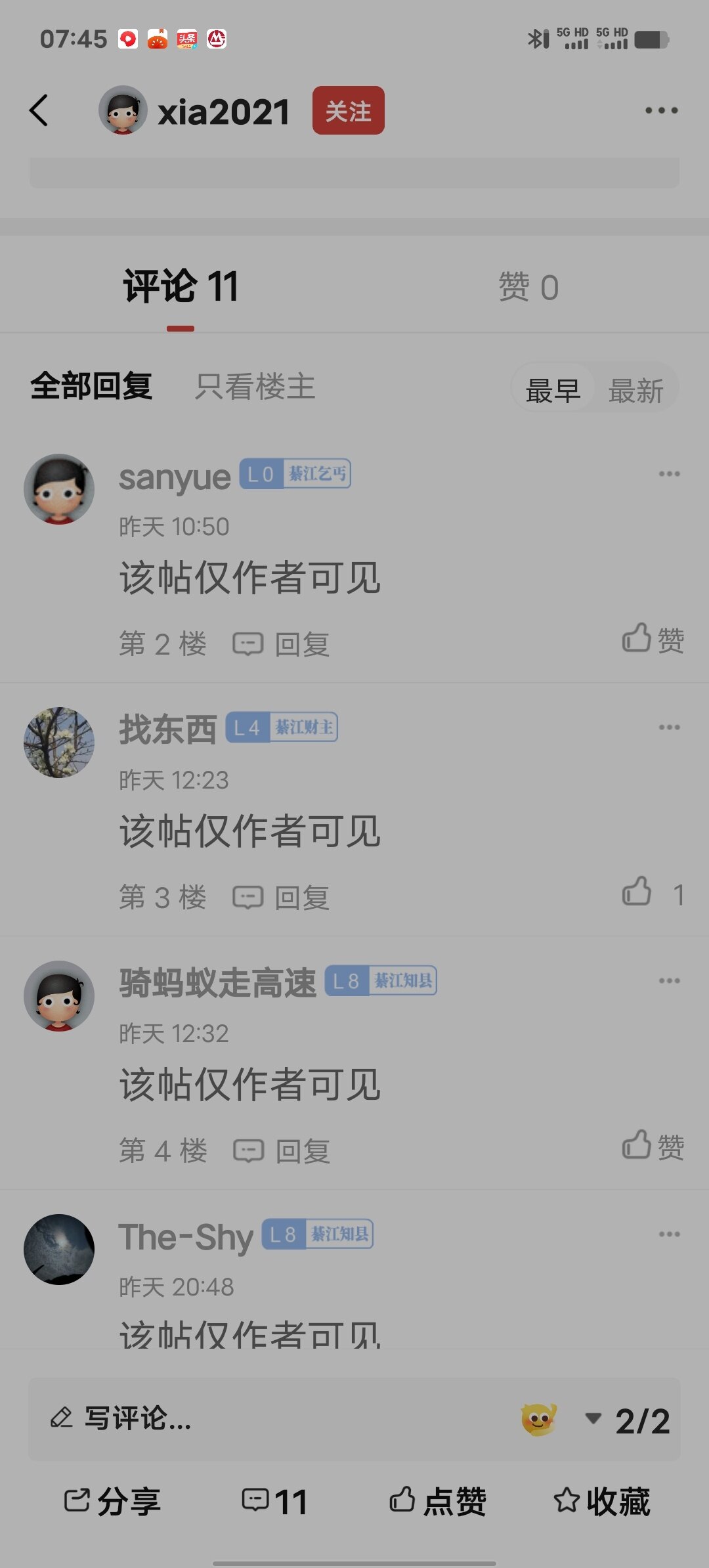Open more options on 找东西's comment
The height and width of the screenshot is (1568, 709).
coord(669,727)
